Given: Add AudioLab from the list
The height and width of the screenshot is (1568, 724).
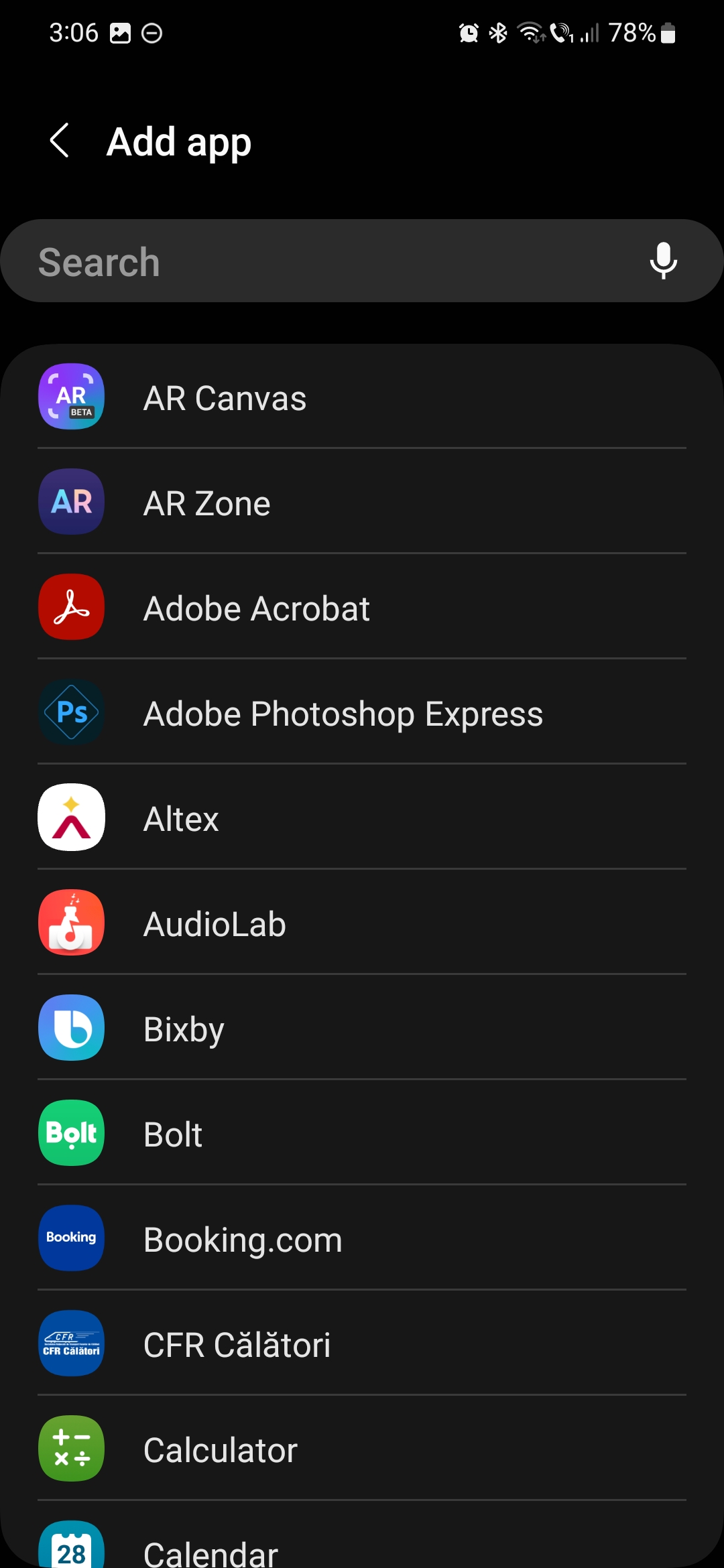Looking at the screenshot, I should [x=362, y=923].
